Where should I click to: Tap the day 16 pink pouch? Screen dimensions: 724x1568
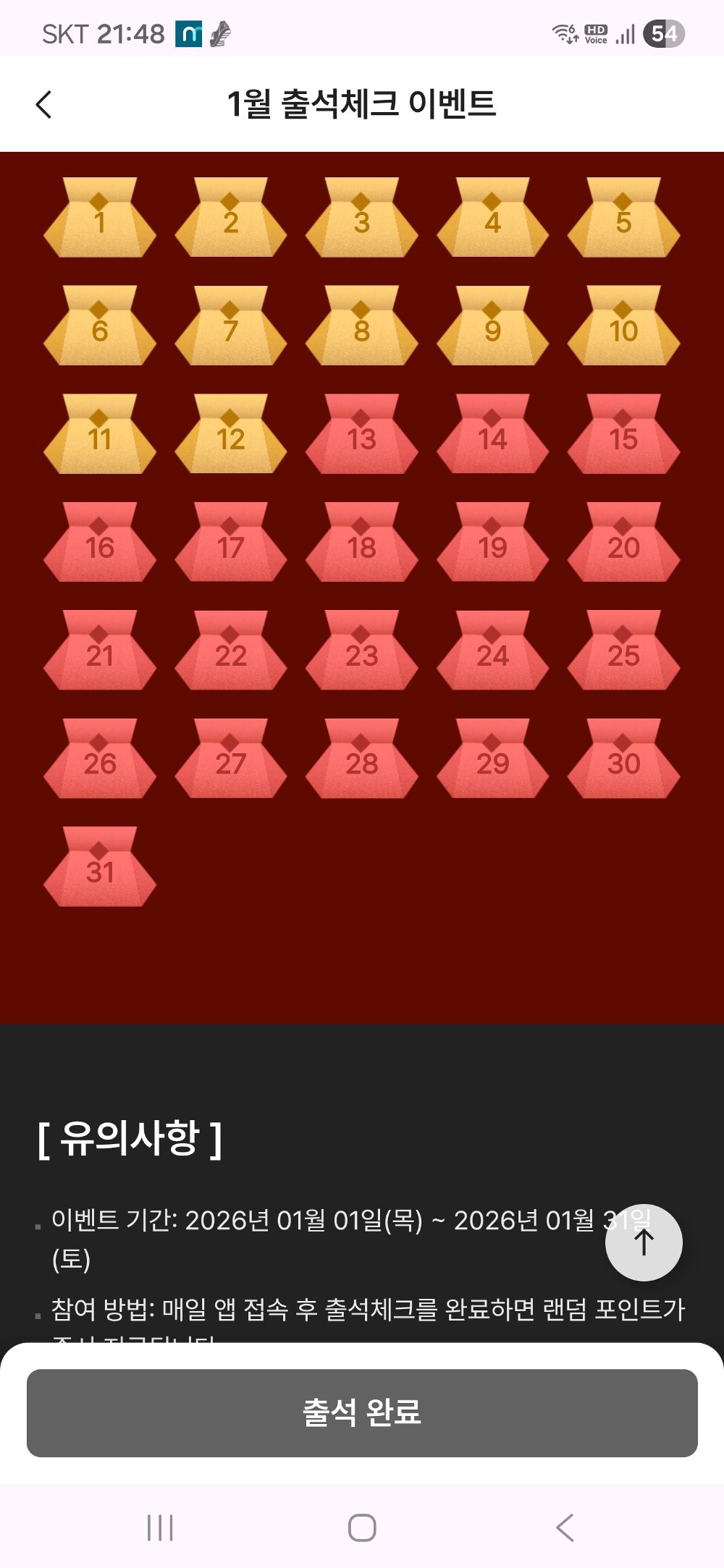click(101, 543)
